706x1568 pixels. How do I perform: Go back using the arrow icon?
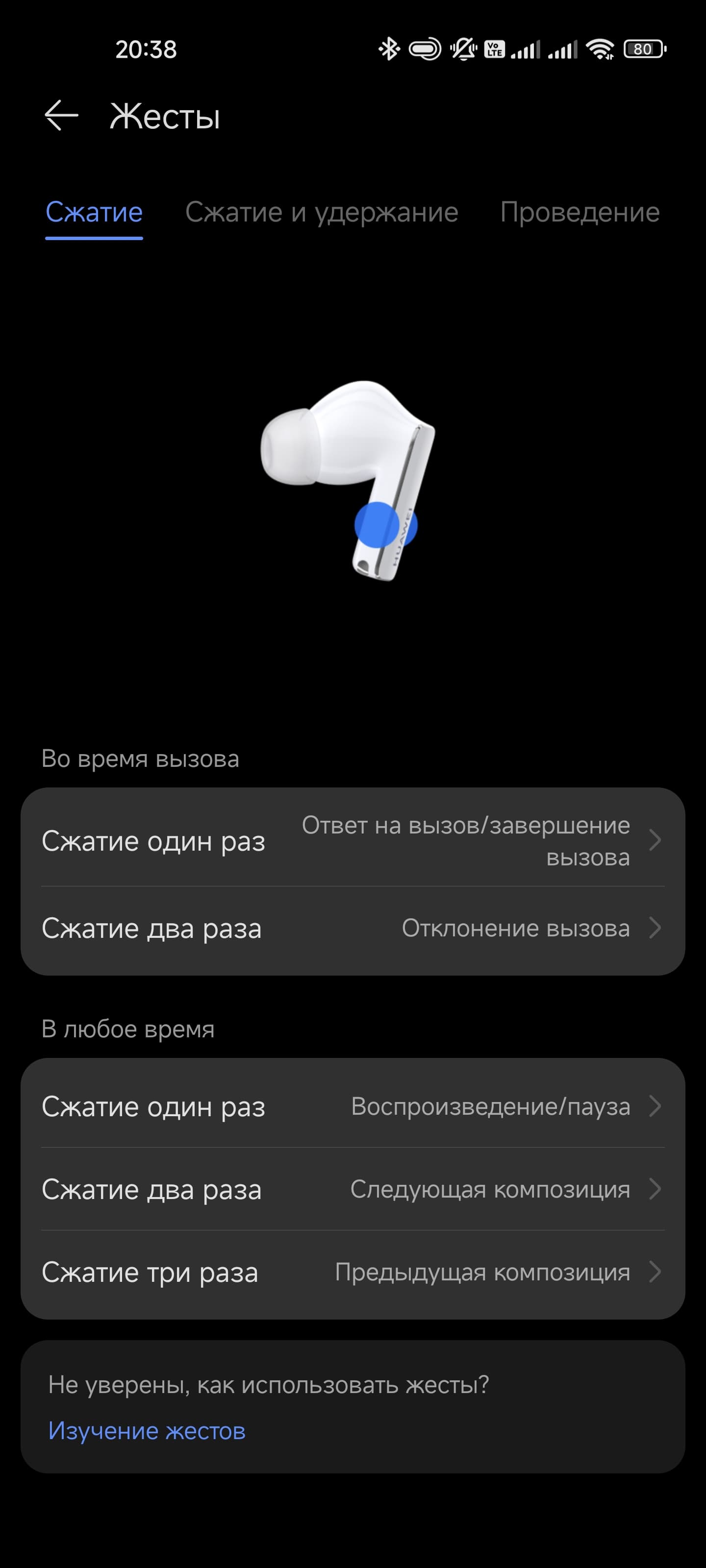point(61,115)
